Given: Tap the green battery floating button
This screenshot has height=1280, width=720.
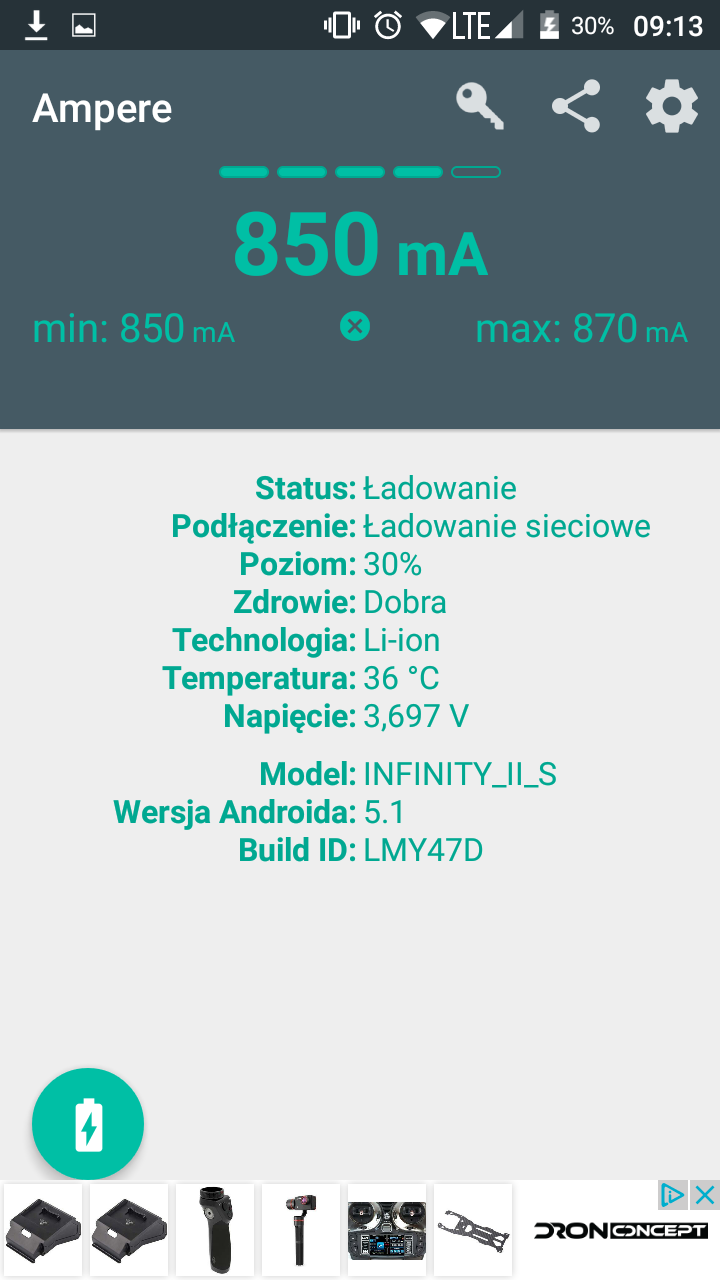Looking at the screenshot, I should point(88,1124).
